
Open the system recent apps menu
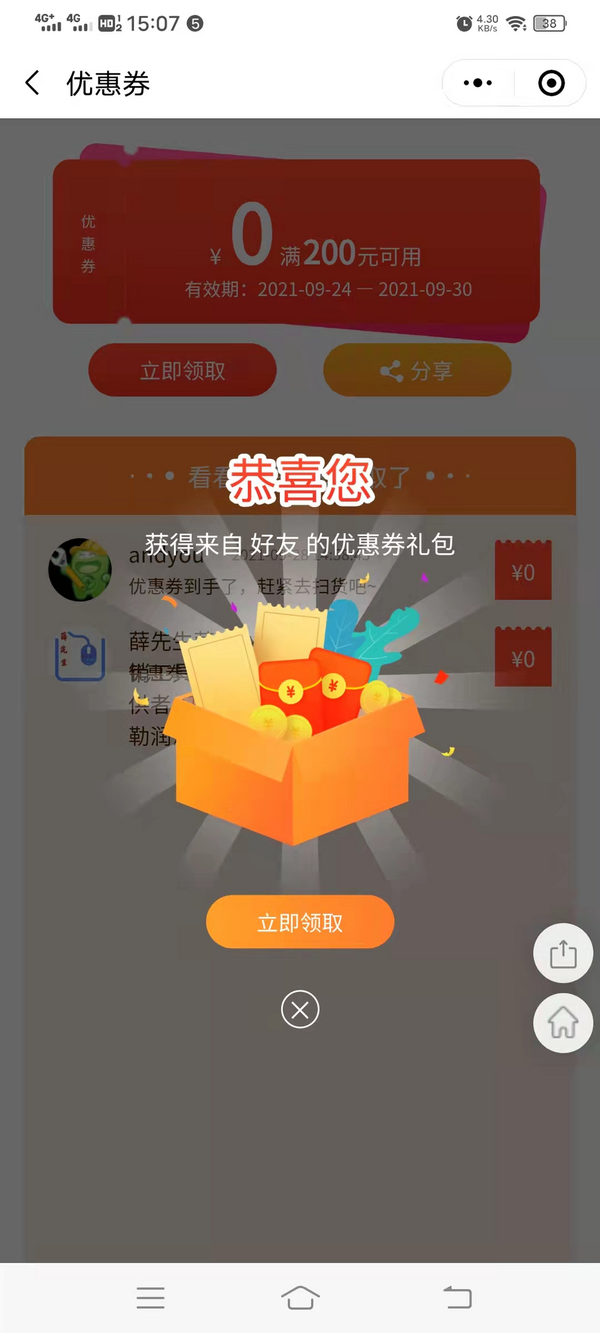(x=150, y=1298)
